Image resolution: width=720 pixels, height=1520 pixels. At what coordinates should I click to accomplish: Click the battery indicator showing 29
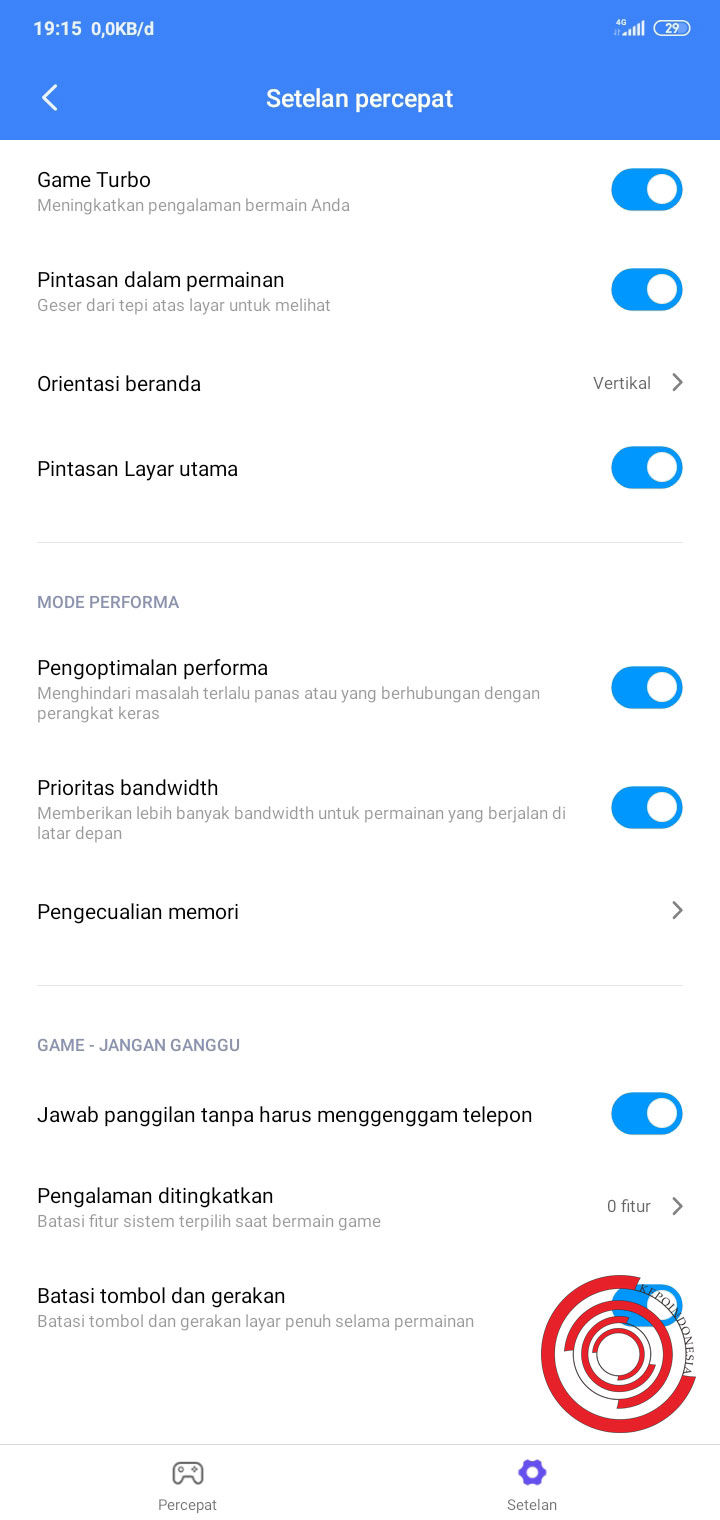pyautogui.click(x=672, y=27)
